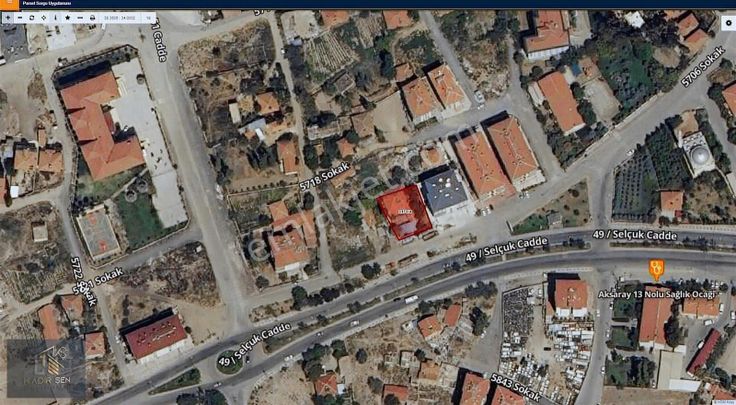Open the star favorites tool
This screenshot has height=405, width=736.
coord(67,17)
